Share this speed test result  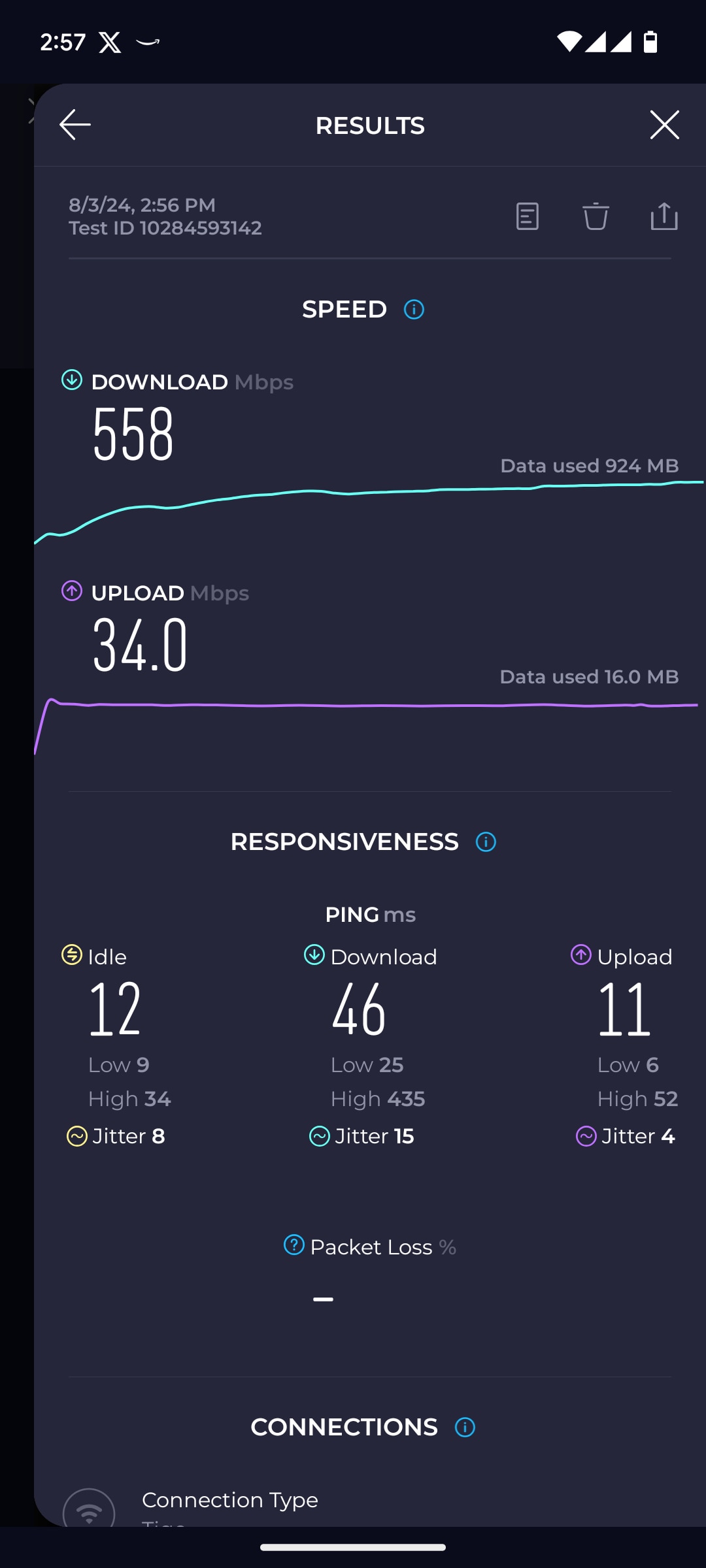click(x=664, y=216)
